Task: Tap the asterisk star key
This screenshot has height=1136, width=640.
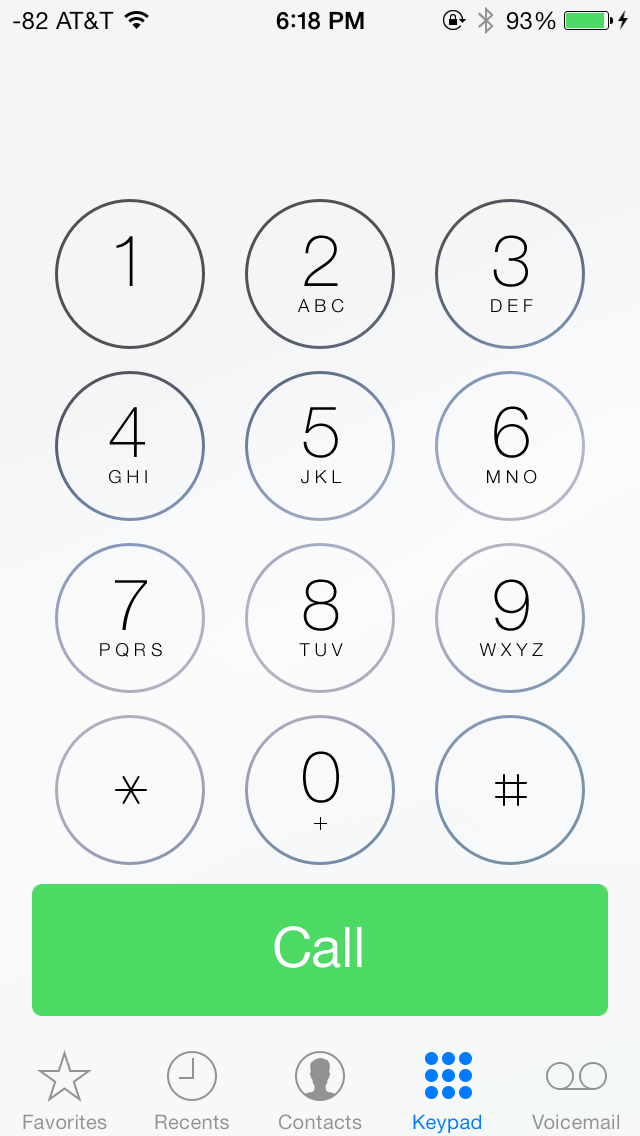Action: coord(130,790)
